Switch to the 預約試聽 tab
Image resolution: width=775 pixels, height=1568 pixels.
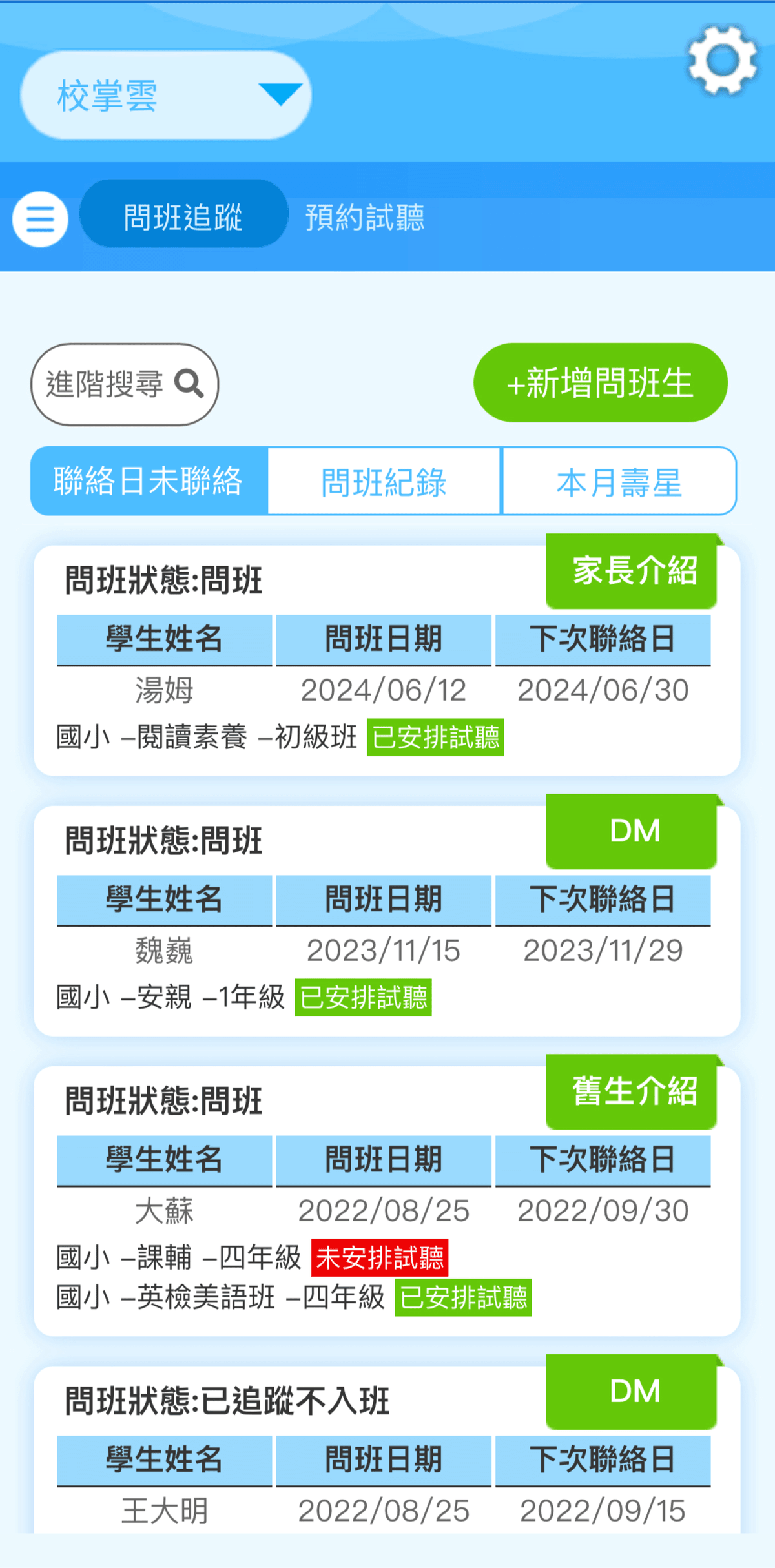click(364, 217)
